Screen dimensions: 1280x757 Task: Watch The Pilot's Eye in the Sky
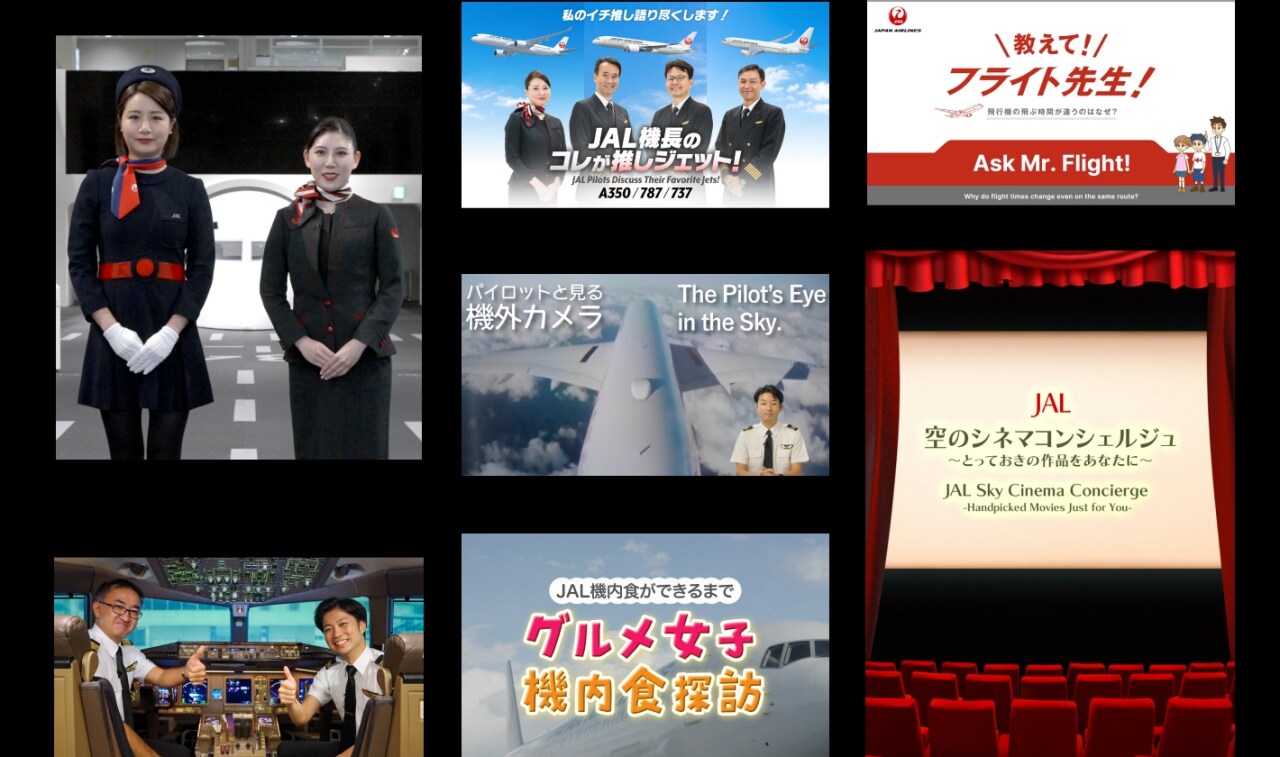(x=645, y=375)
